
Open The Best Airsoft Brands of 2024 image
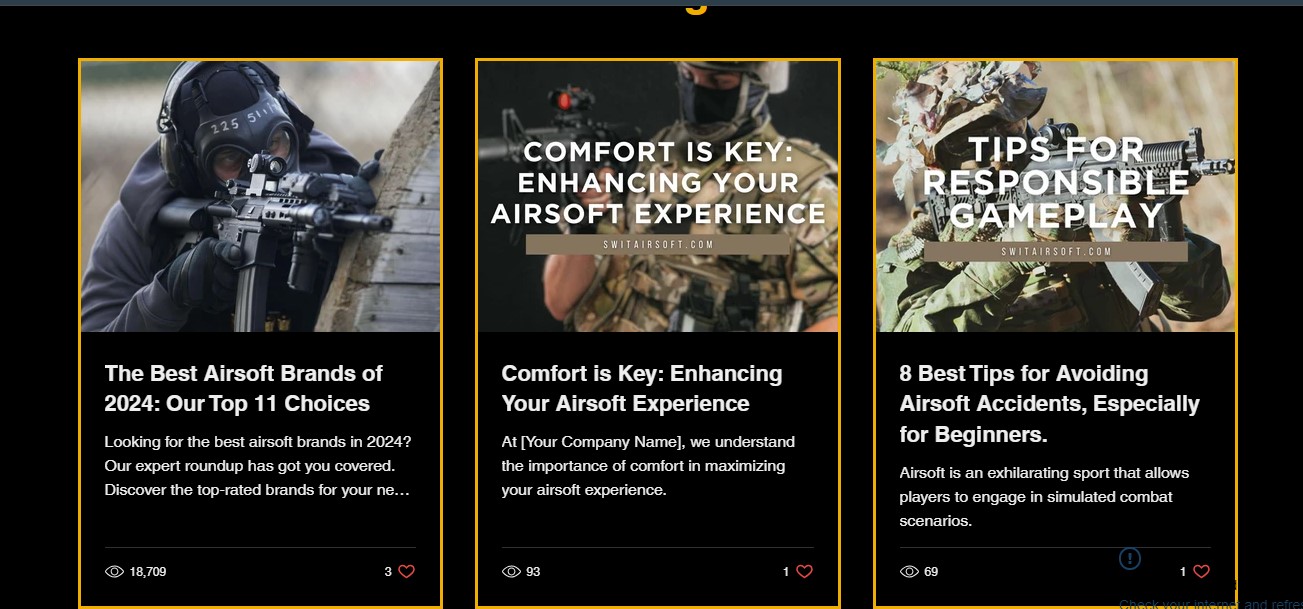click(x=260, y=196)
